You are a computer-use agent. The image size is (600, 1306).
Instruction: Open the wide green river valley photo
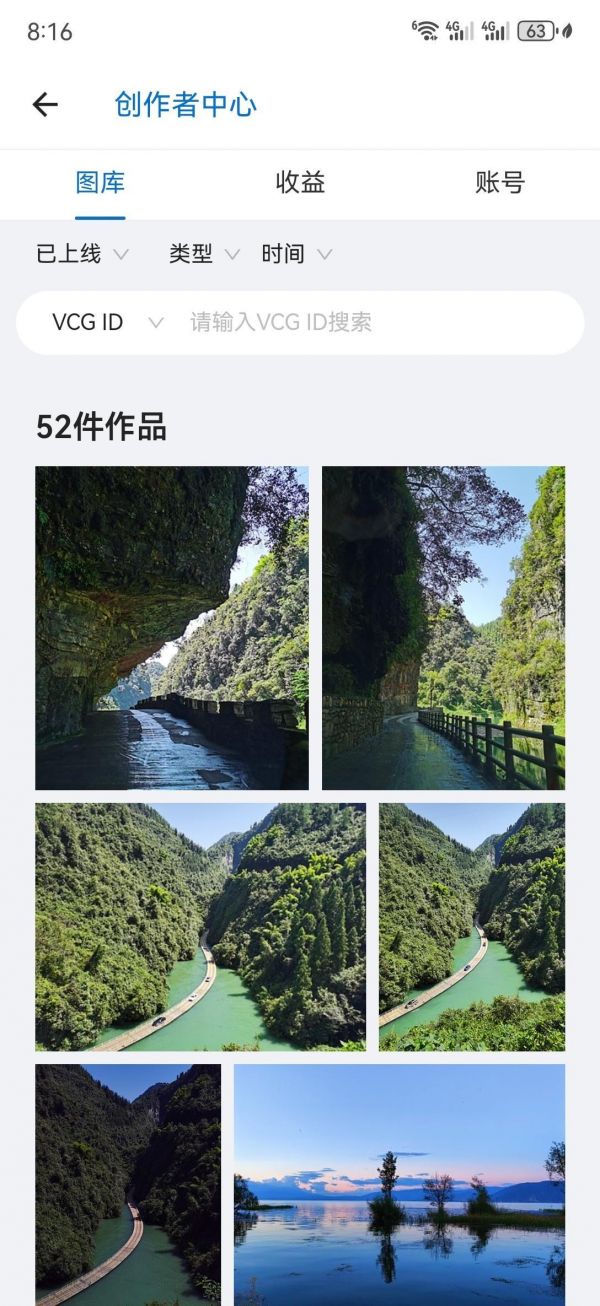coord(200,927)
